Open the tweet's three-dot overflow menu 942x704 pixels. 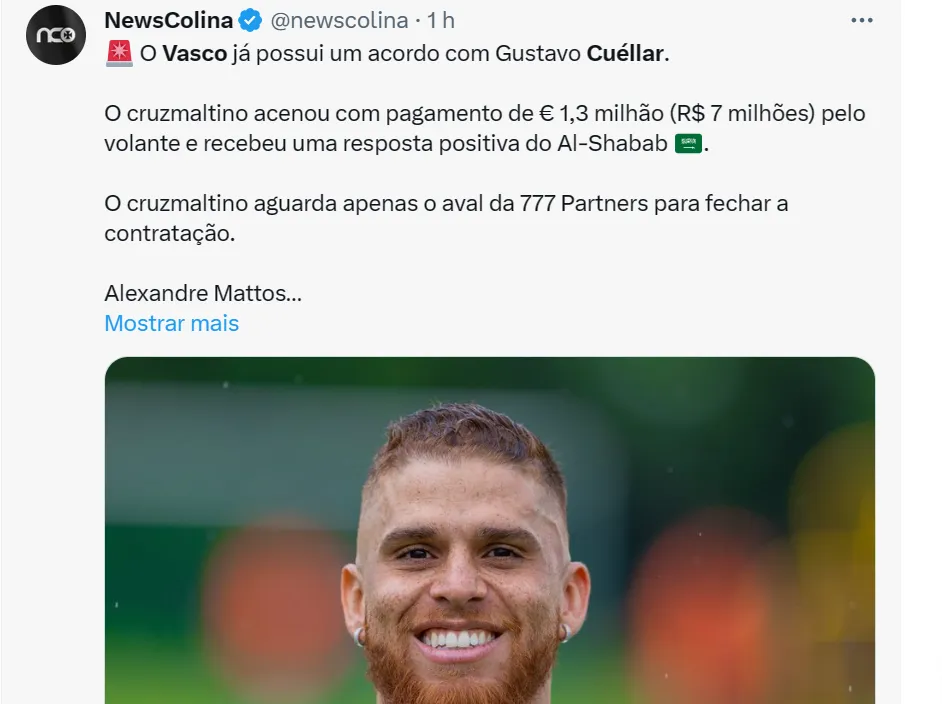861,20
